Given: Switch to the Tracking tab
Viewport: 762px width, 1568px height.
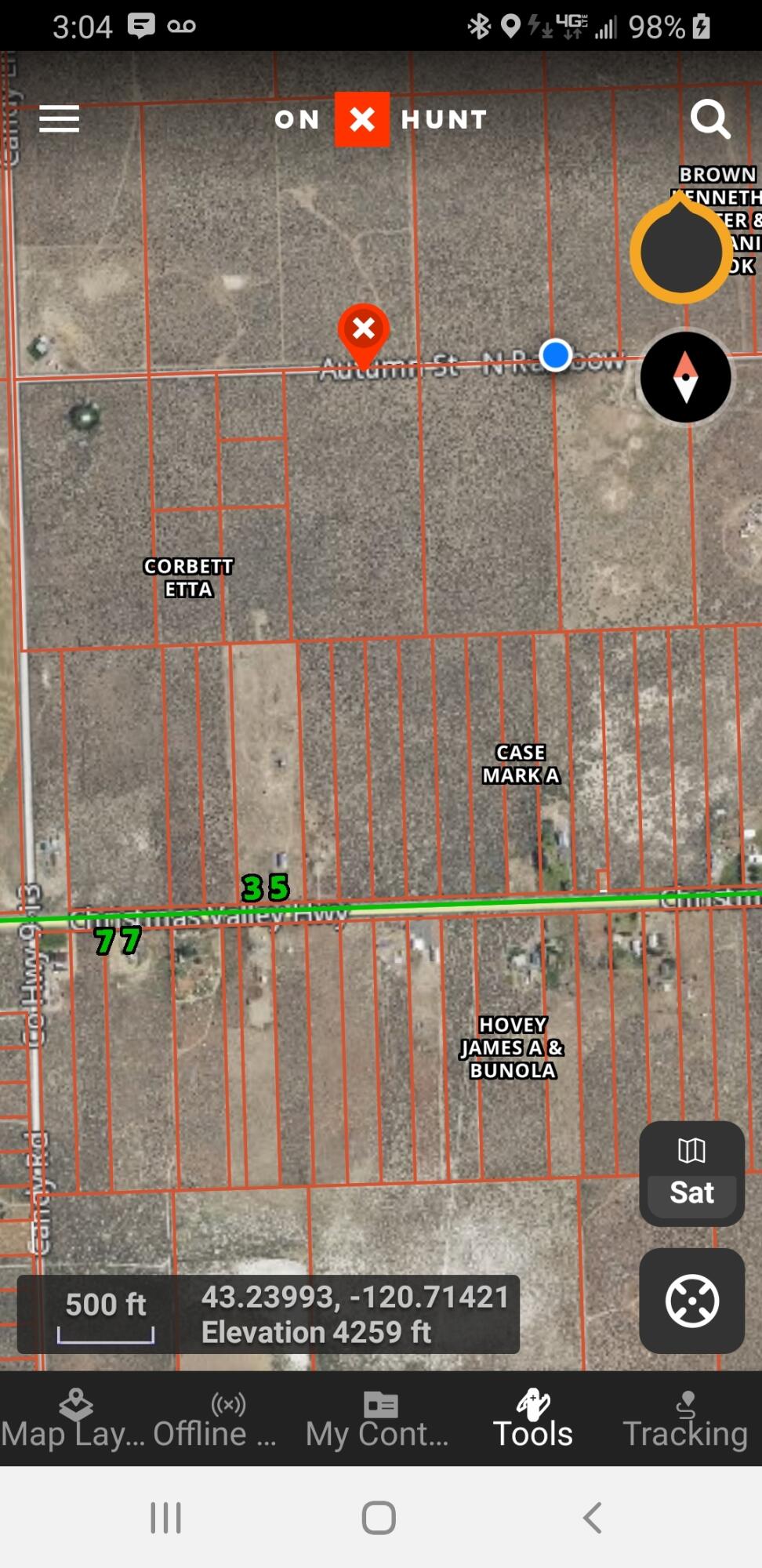Looking at the screenshot, I should [685, 1419].
